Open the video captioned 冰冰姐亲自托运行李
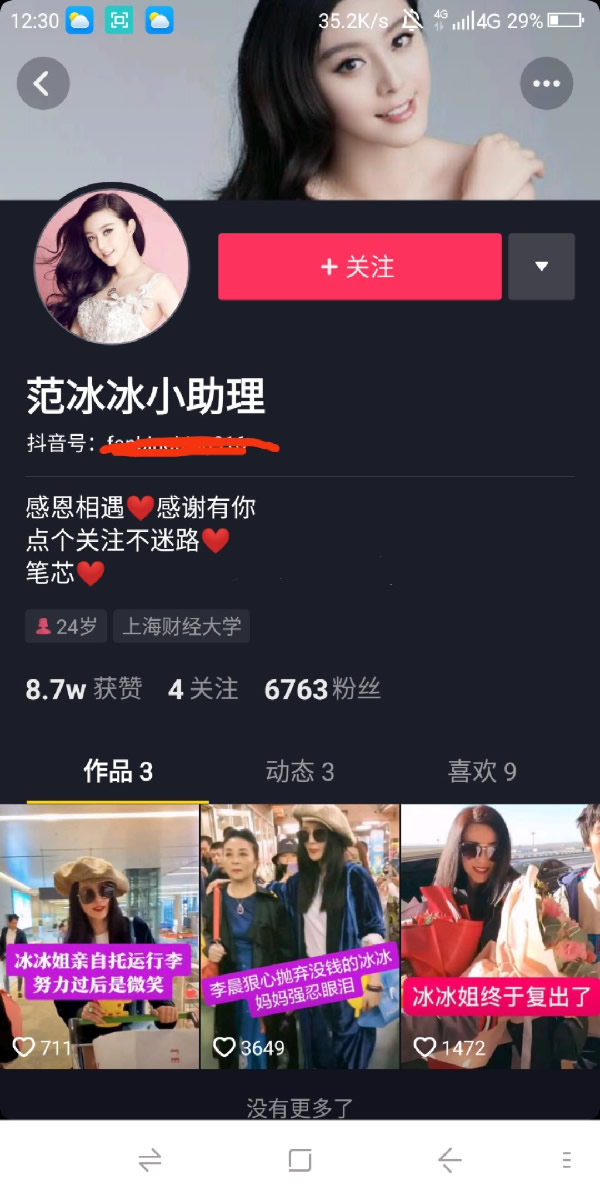Viewport: 600px width, 1200px height. [x=100, y=935]
